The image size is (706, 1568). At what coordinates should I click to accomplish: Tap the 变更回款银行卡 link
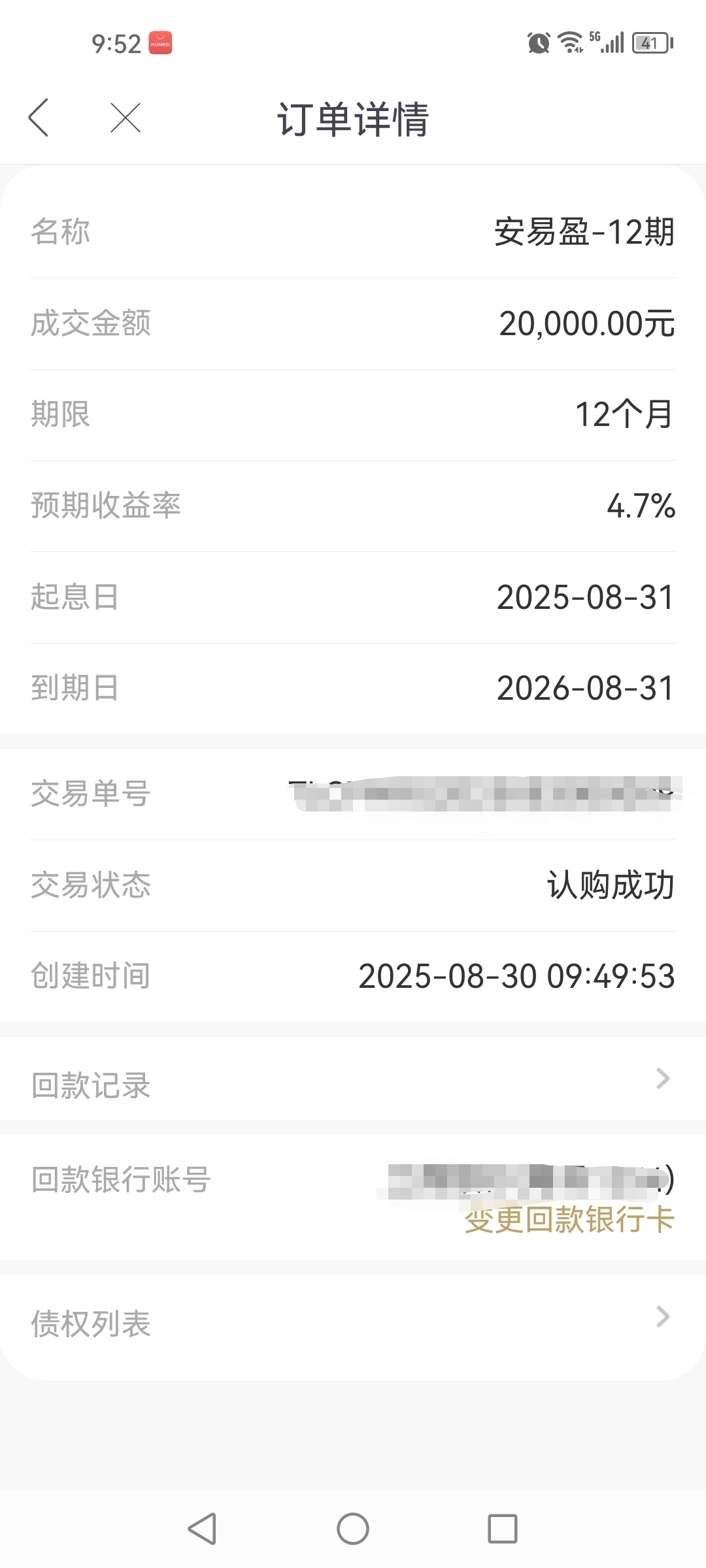pos(569,1220)
